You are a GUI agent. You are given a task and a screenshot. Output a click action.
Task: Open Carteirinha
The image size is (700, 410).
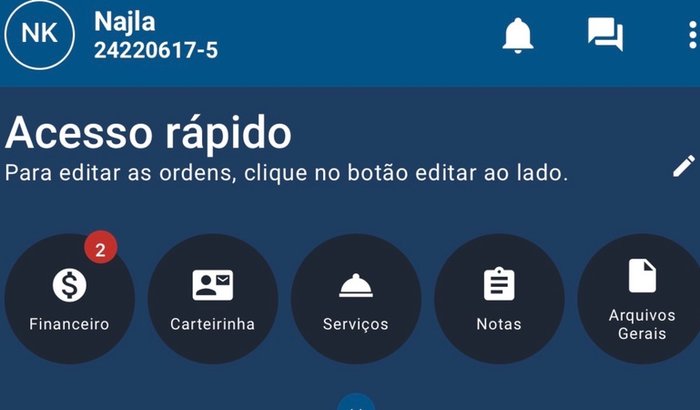212,298
